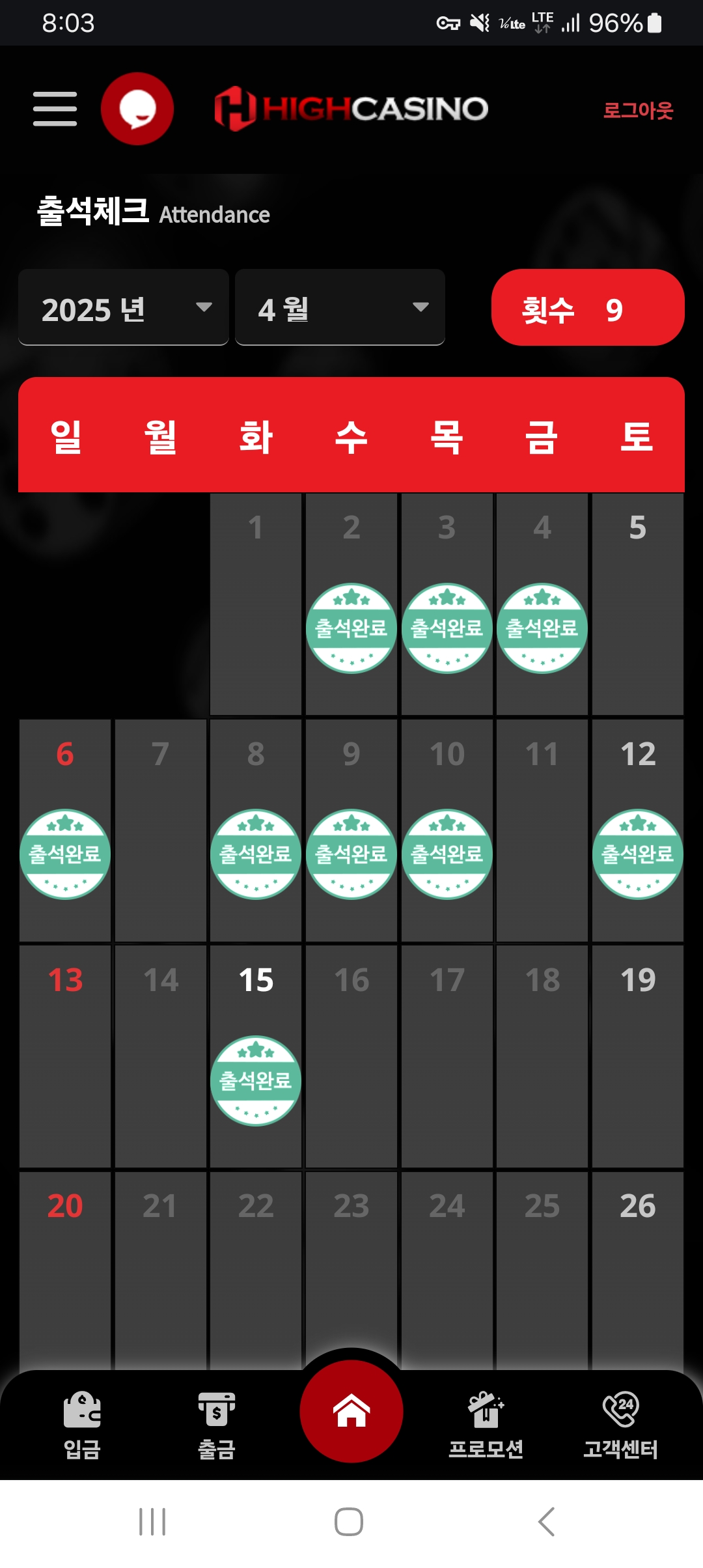
Task: Go to home via red home button
Action: (x=351, y=1411)
